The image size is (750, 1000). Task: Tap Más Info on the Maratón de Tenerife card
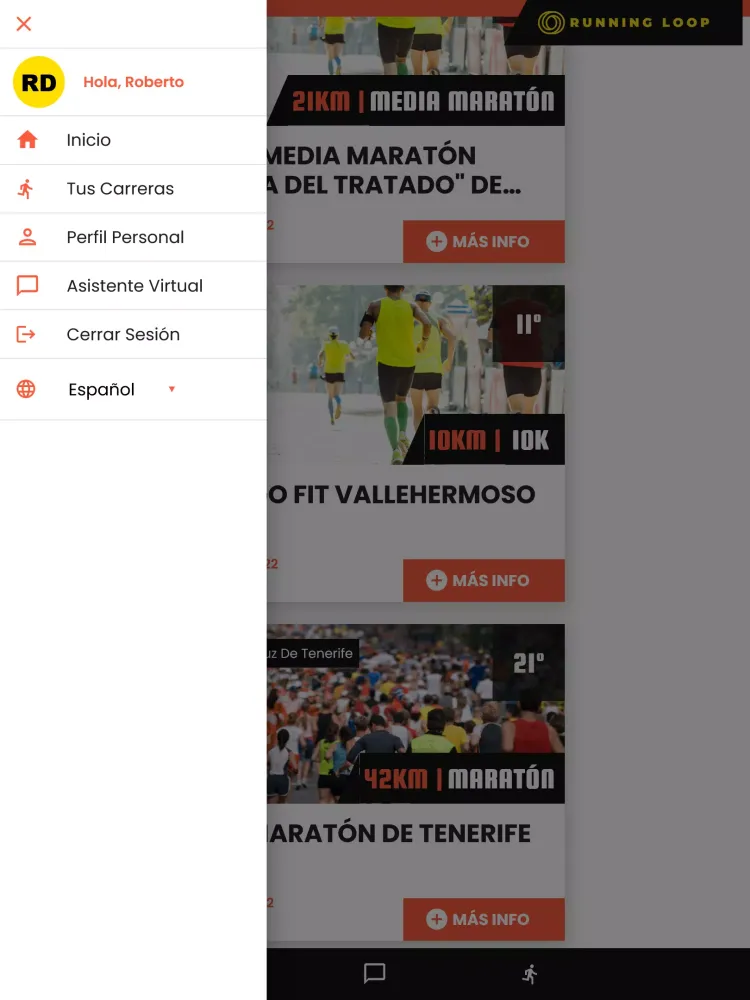pos(483,919)
